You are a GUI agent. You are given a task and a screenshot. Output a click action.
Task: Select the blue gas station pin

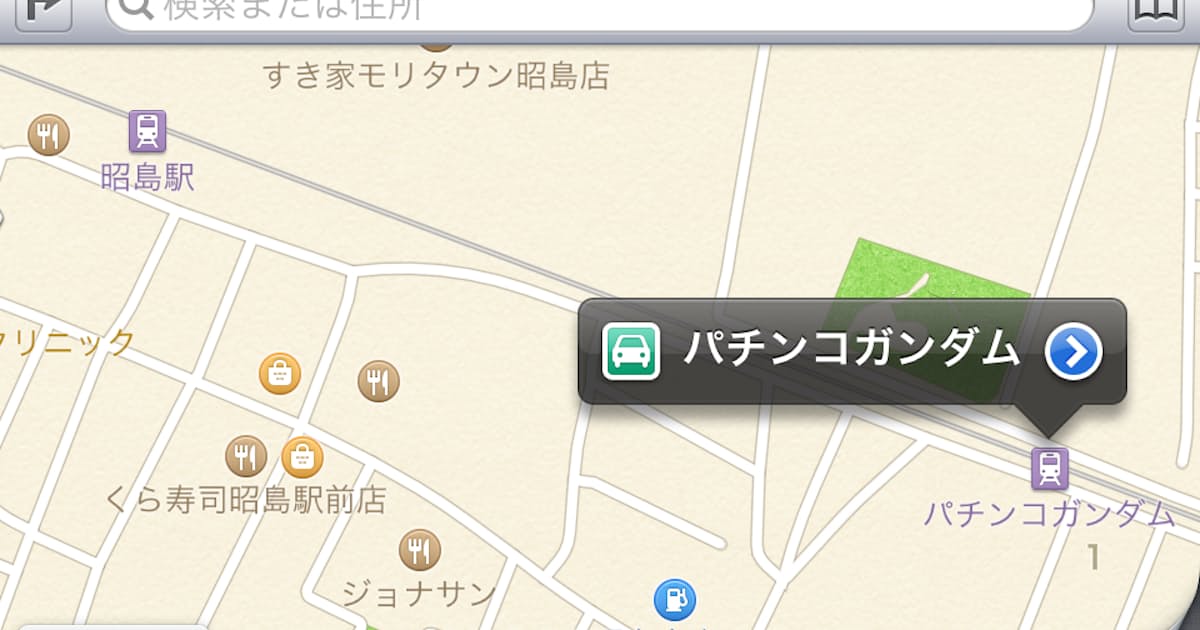tap(675, 599)
